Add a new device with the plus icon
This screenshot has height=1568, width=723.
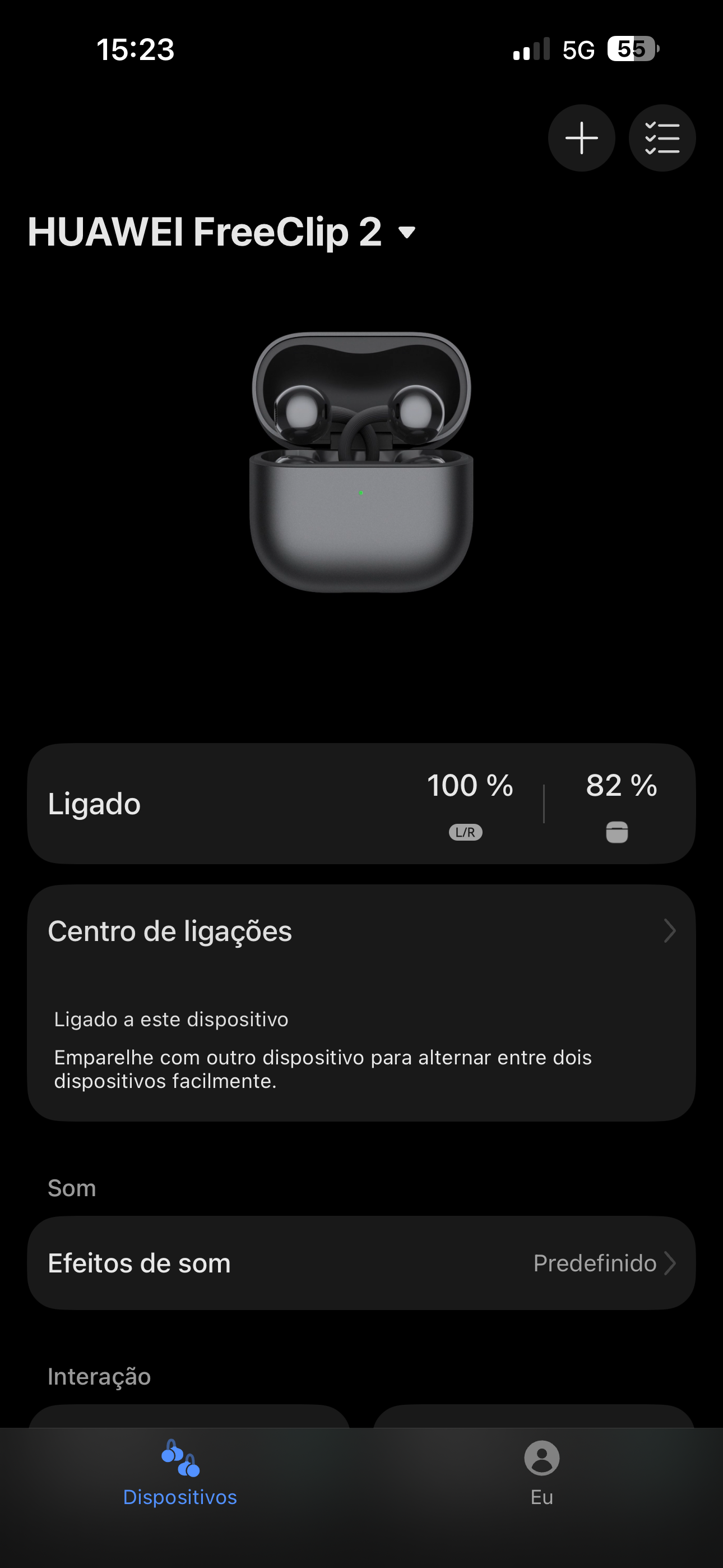(581, 138)
